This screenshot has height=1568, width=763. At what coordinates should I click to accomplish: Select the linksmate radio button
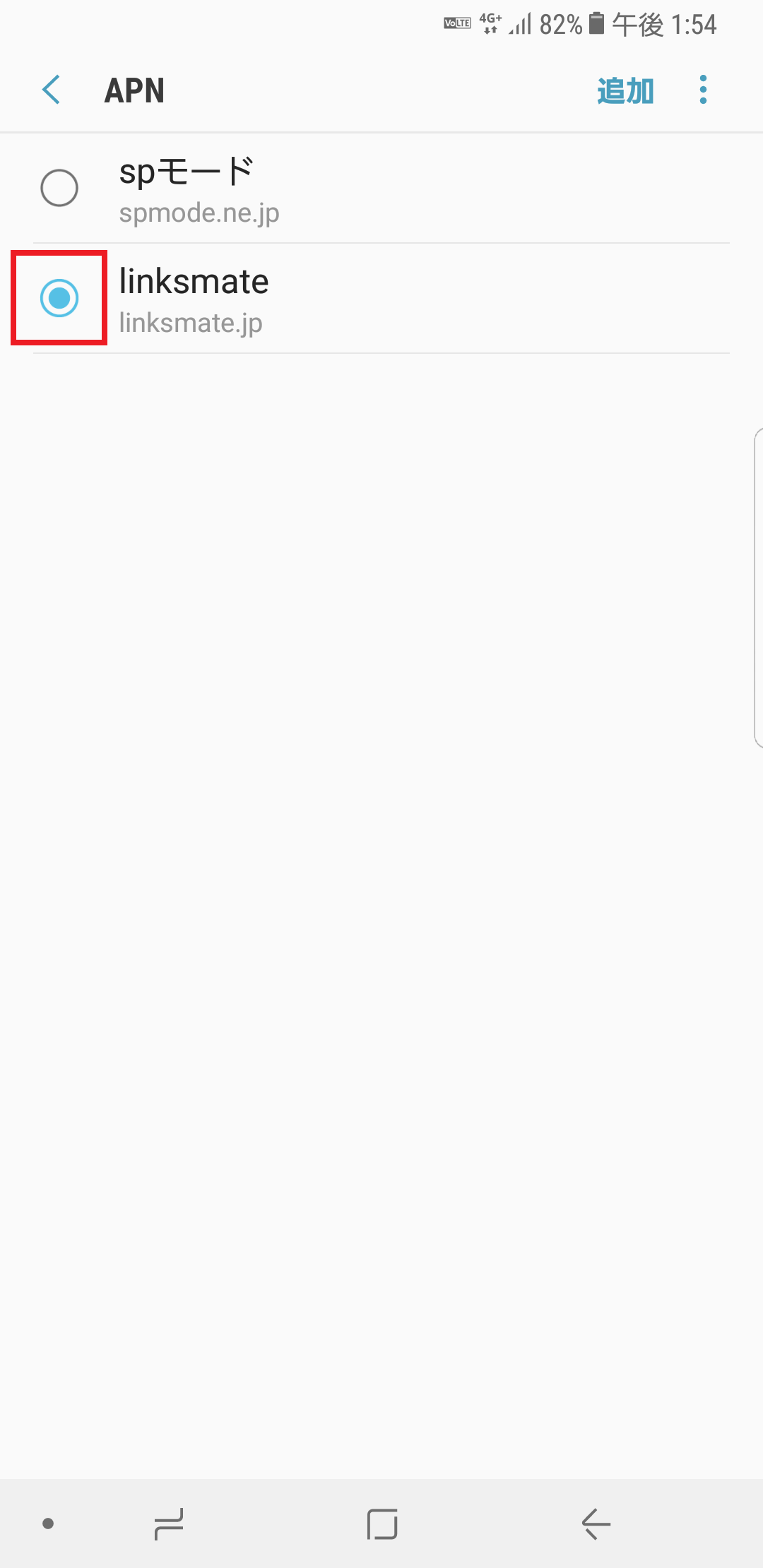pos(59,298)
